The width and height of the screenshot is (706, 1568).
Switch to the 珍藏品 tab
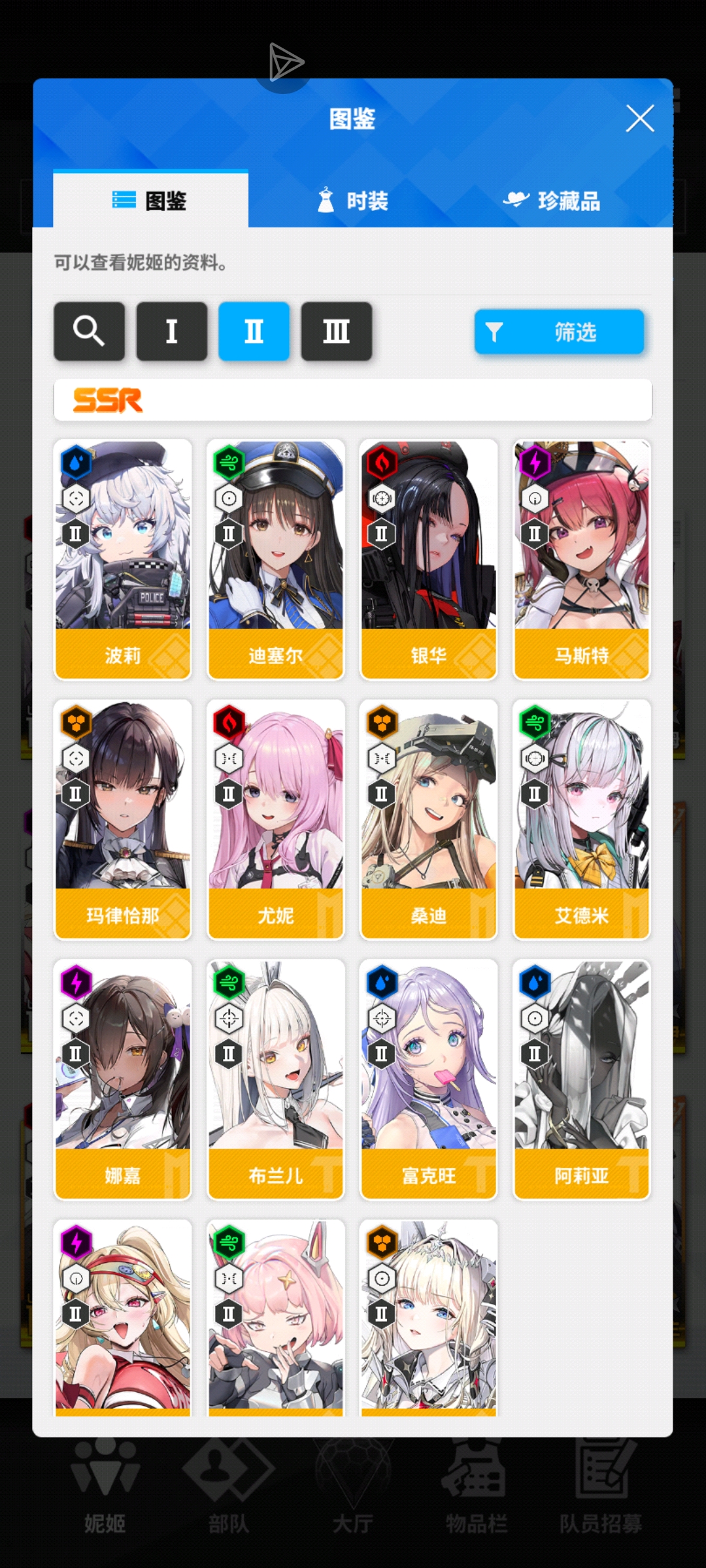(x=552, y=201)
